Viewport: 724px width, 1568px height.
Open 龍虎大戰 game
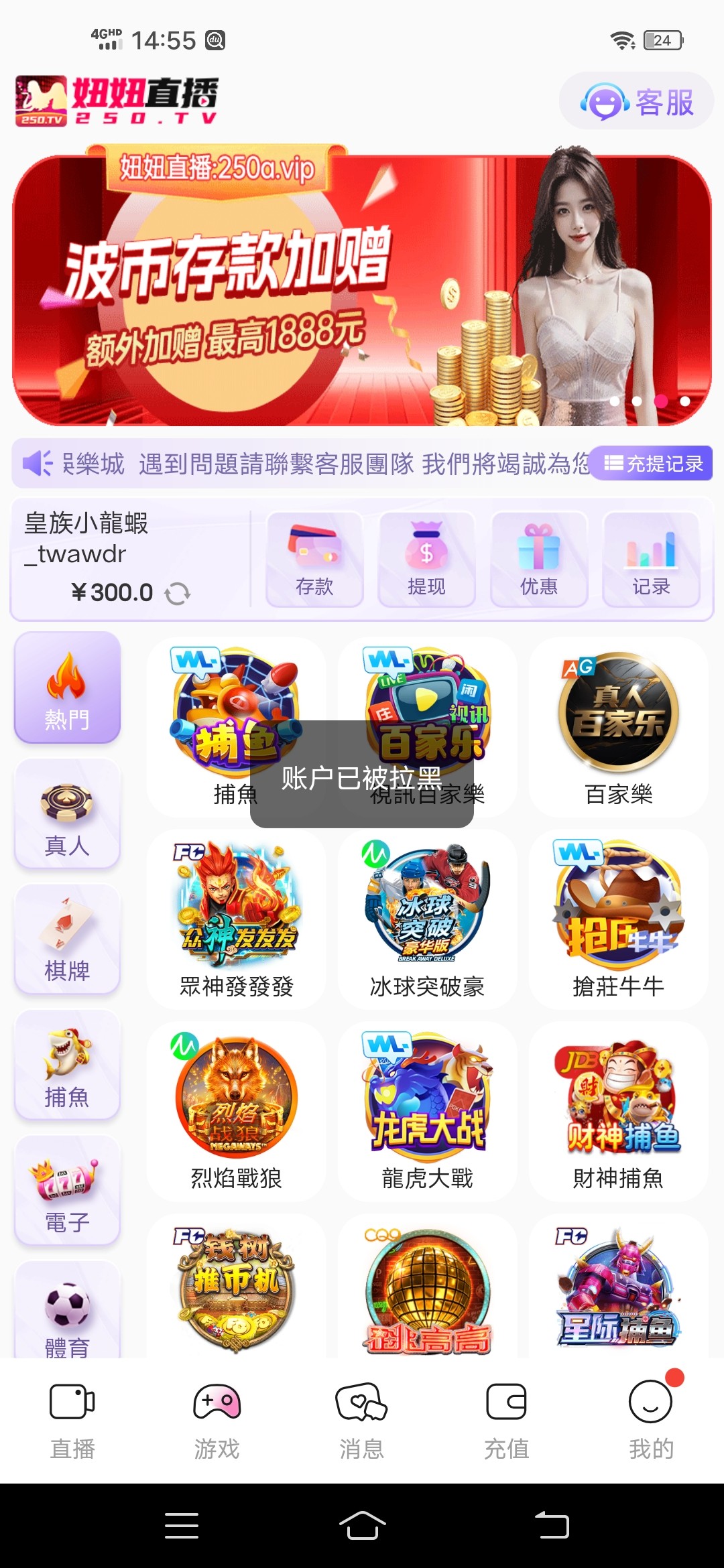click(427, 1110)
